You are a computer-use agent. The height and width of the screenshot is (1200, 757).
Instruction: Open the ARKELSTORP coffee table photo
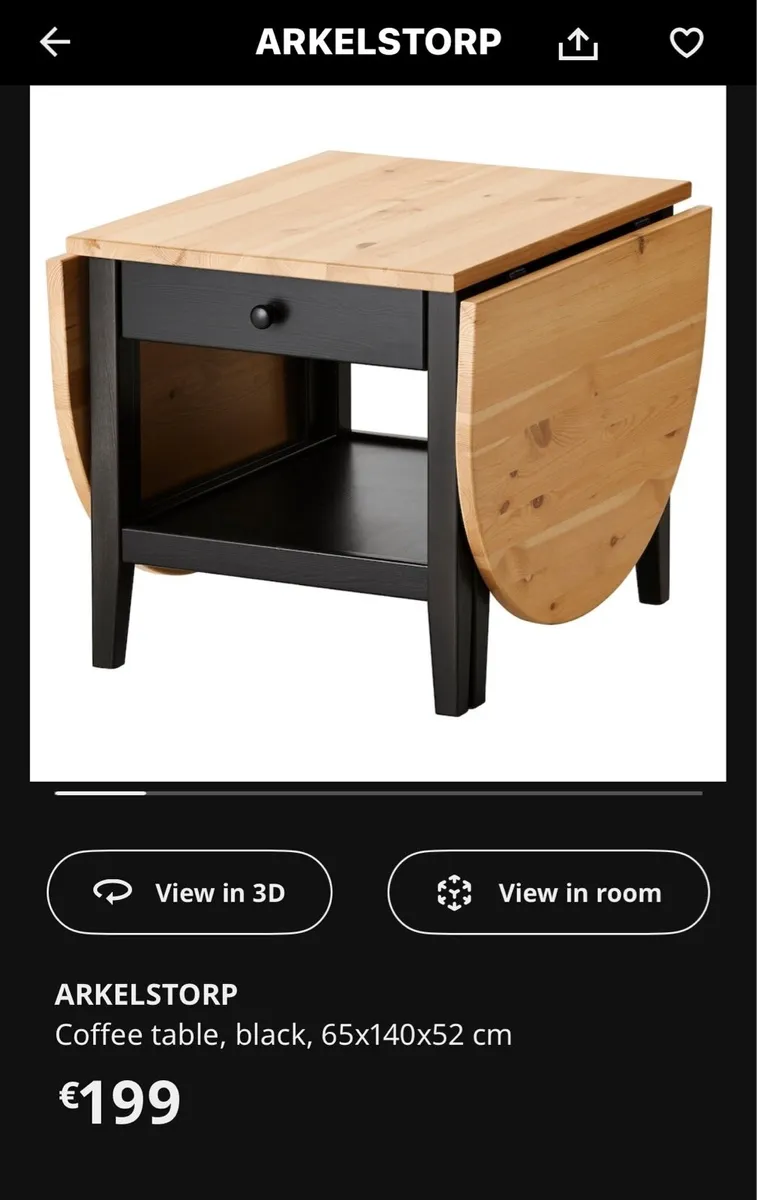(378, 432)
